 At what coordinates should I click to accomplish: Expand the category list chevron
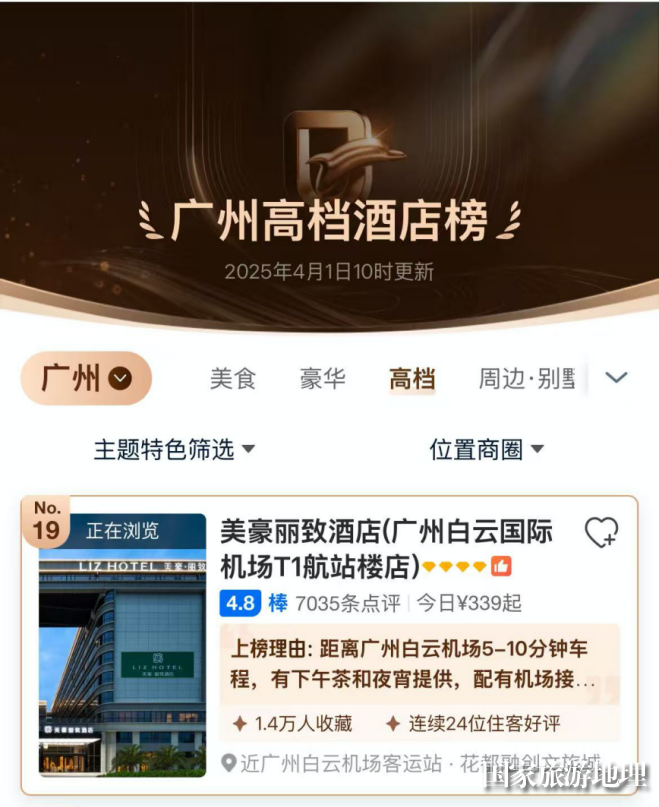[617, 378]
